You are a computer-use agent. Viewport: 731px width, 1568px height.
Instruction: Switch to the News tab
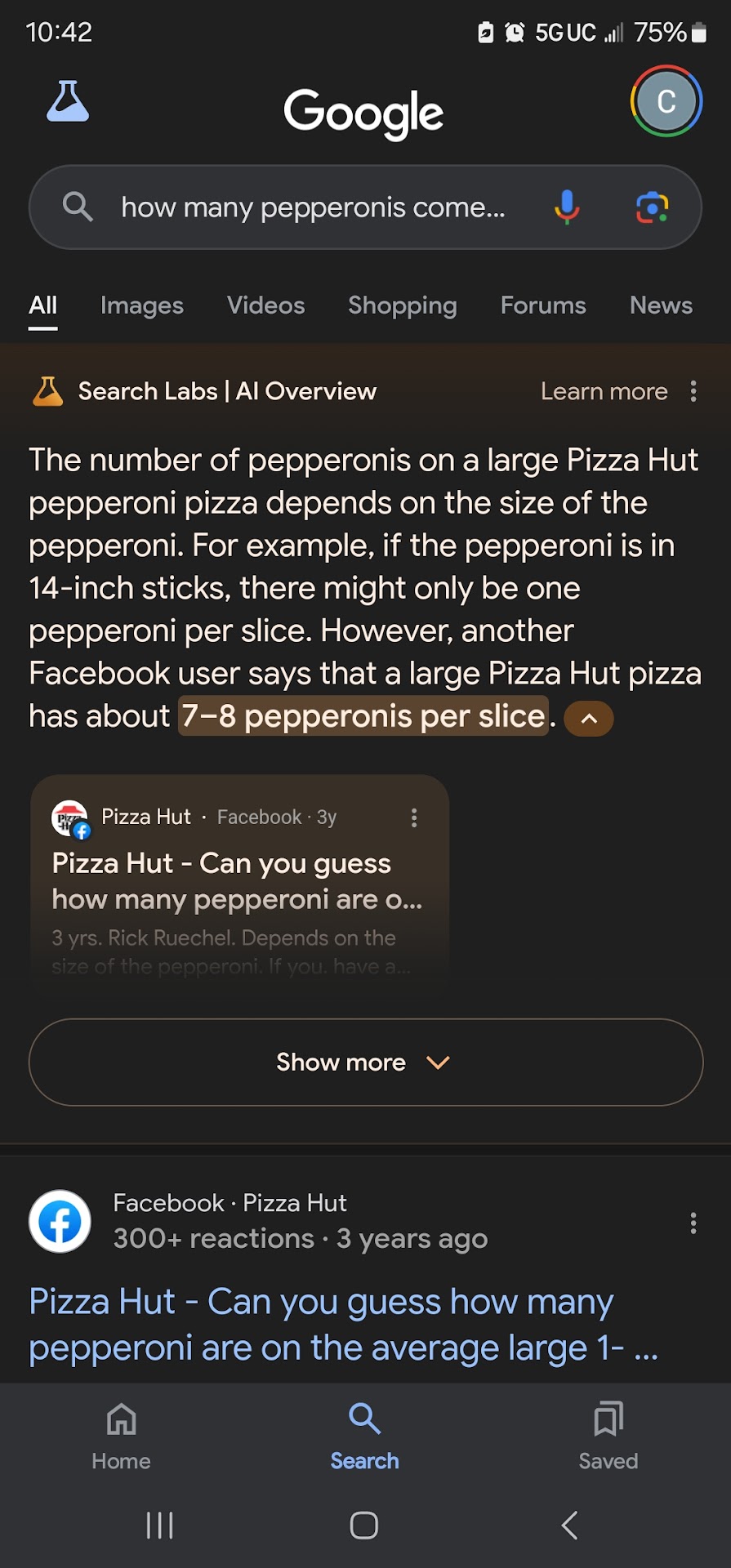click(x=661, y=305)
